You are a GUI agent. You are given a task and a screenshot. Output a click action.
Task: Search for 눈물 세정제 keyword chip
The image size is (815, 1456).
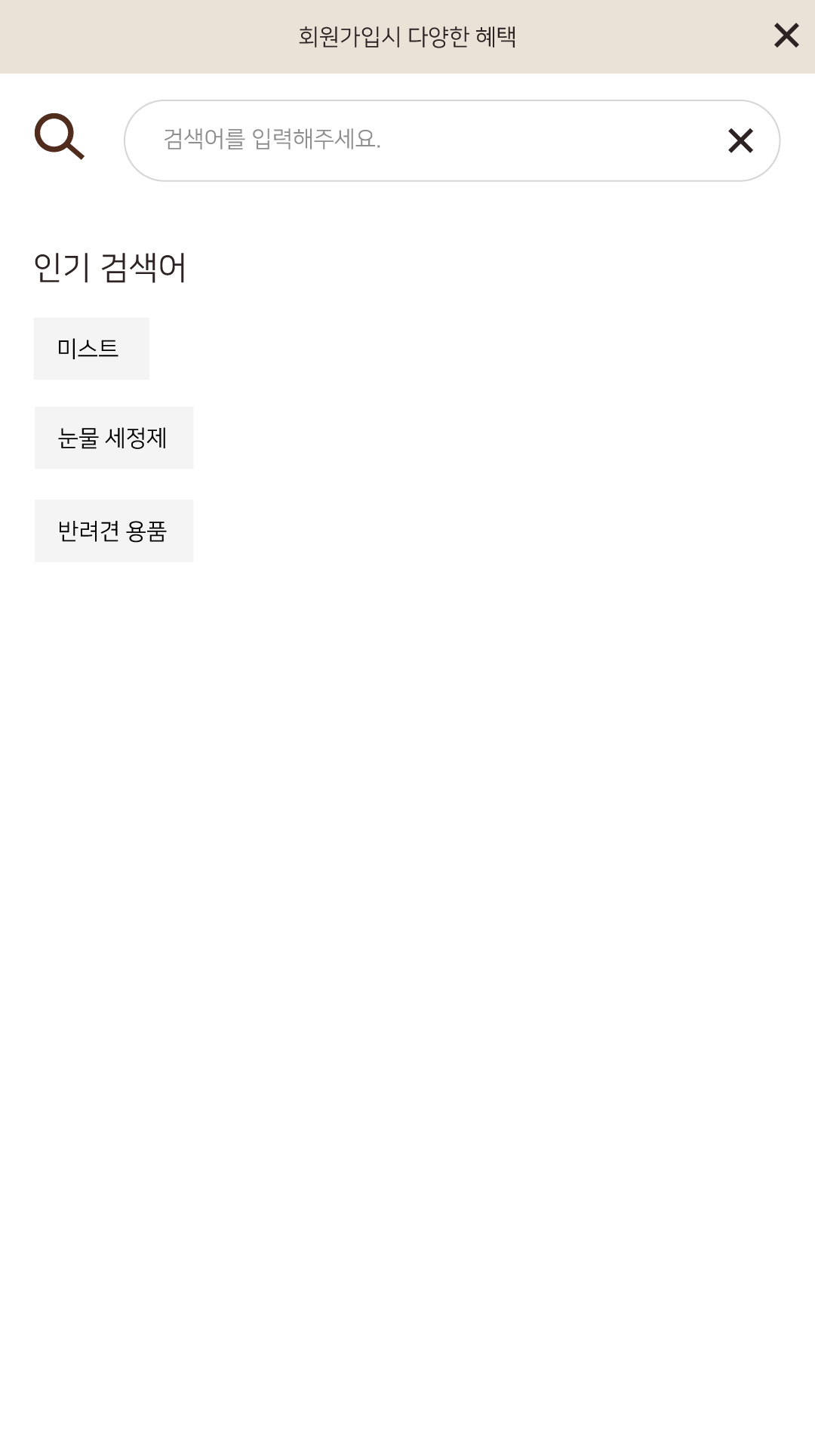click(x=114, y=438)
